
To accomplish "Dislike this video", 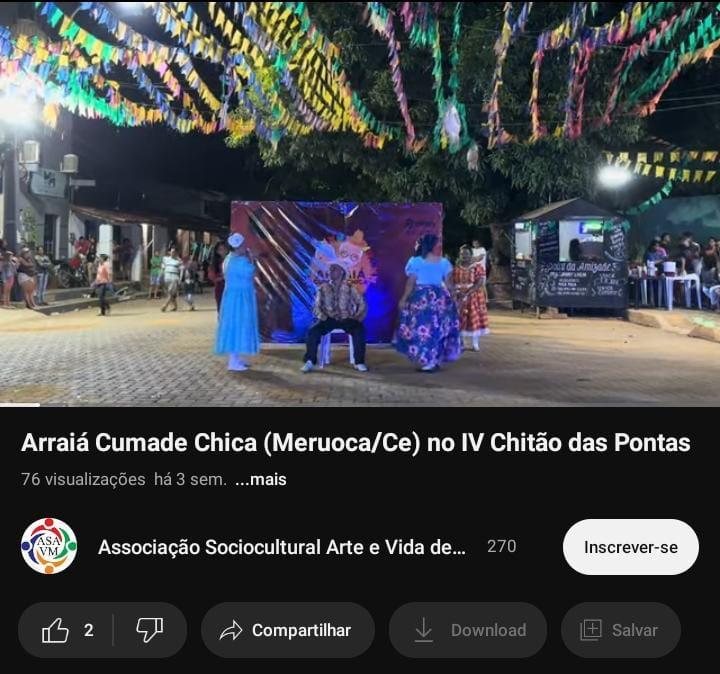I will [x=150, y=630].
